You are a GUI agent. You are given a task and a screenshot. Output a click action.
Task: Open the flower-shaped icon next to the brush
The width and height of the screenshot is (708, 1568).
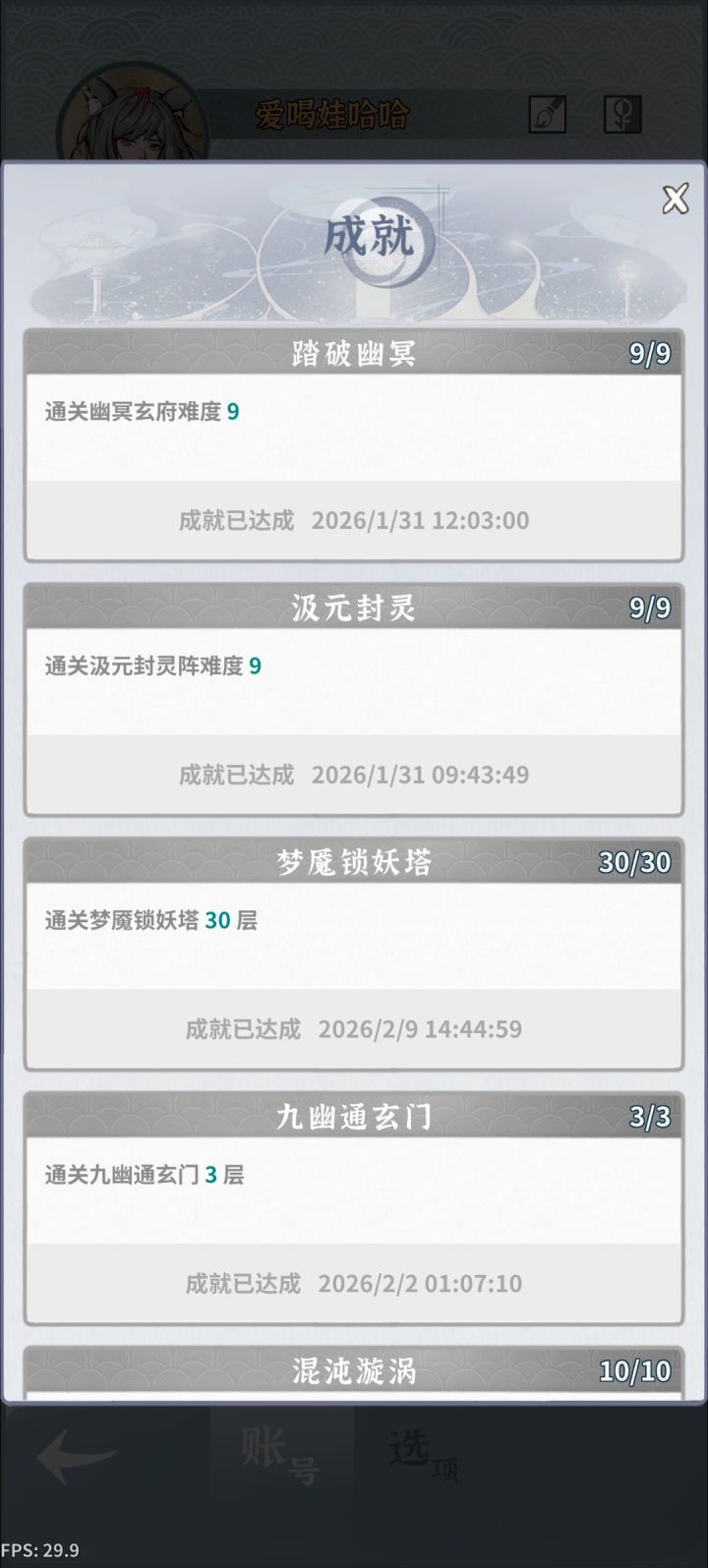[x=622, y=116]
